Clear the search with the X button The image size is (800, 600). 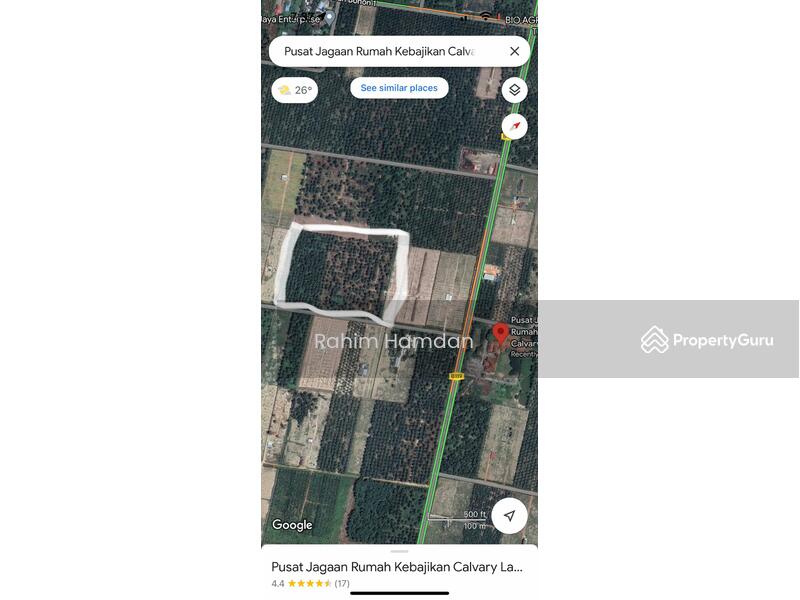pyautogui.click(x=514, y=51)
